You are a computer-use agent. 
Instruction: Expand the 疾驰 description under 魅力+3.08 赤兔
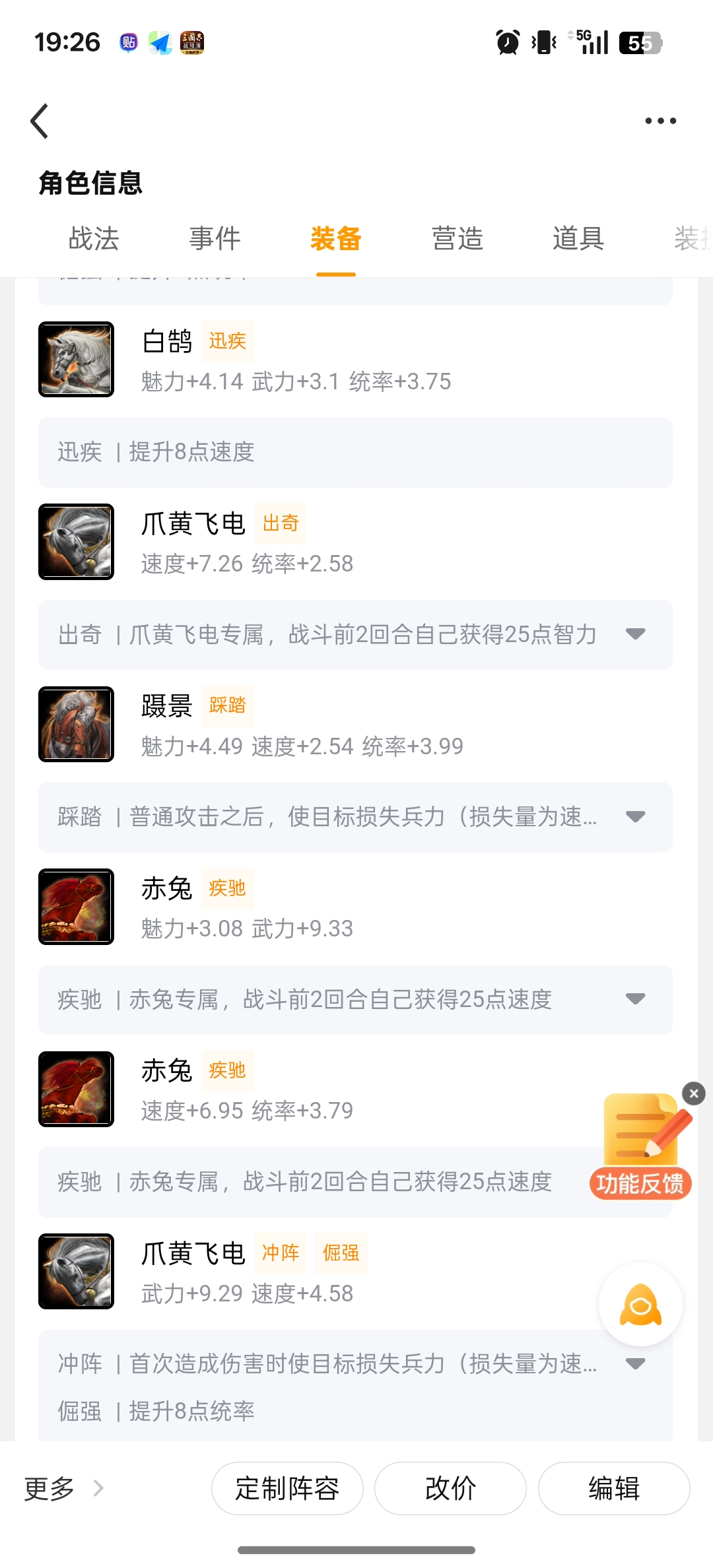point(635,999)
